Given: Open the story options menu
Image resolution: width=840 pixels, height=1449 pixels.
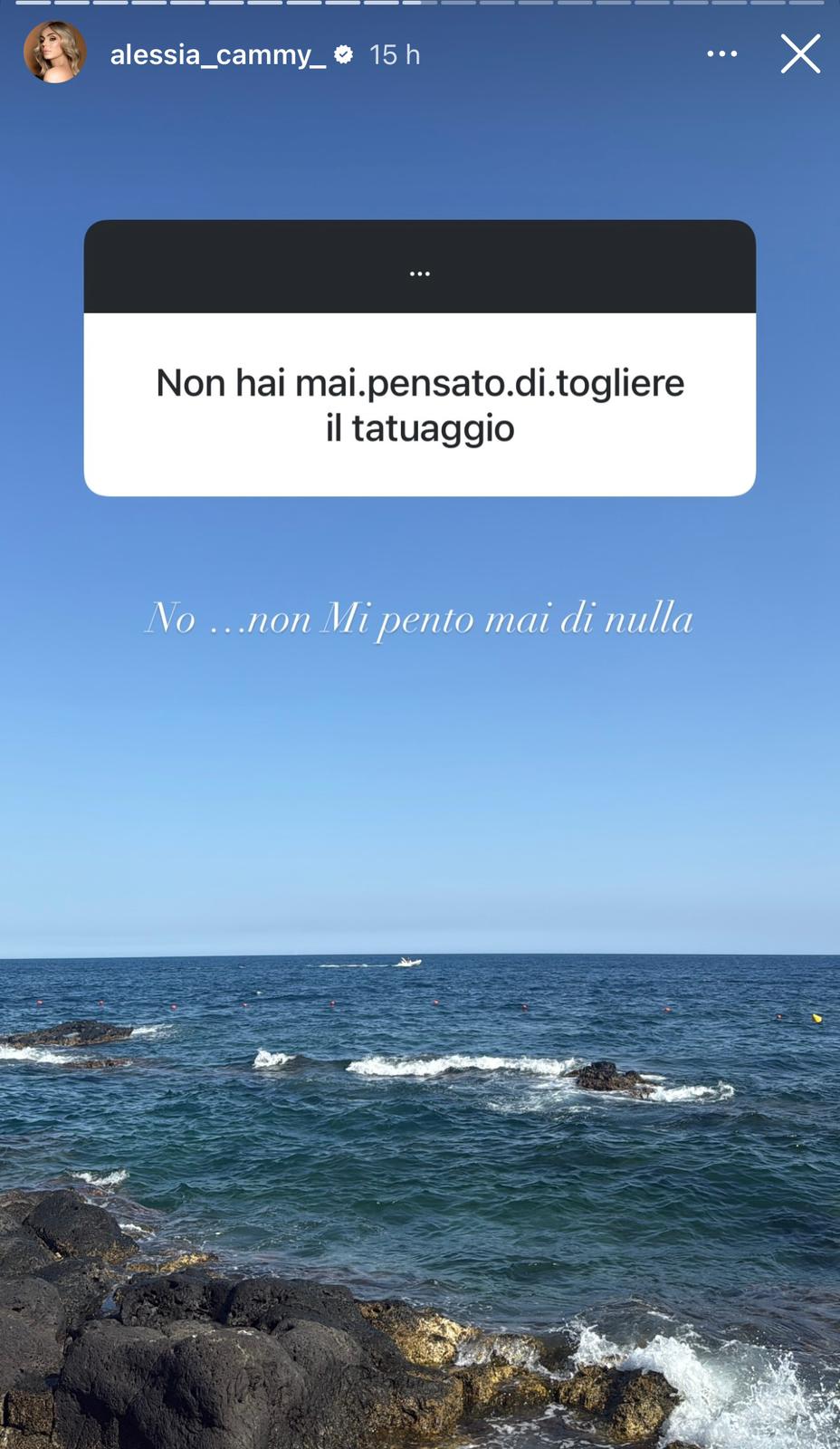Looking at the screenshot, I should coord(721,54).
